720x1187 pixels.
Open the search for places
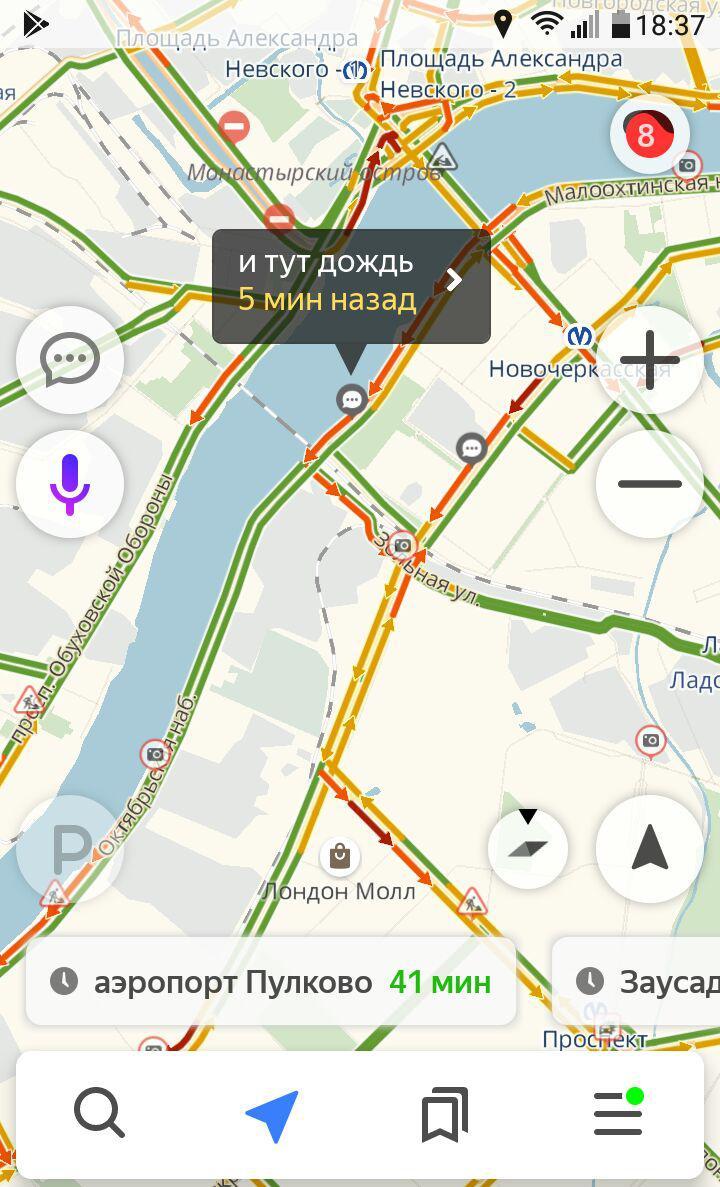pyautogui.click(x=99, y=1113)
